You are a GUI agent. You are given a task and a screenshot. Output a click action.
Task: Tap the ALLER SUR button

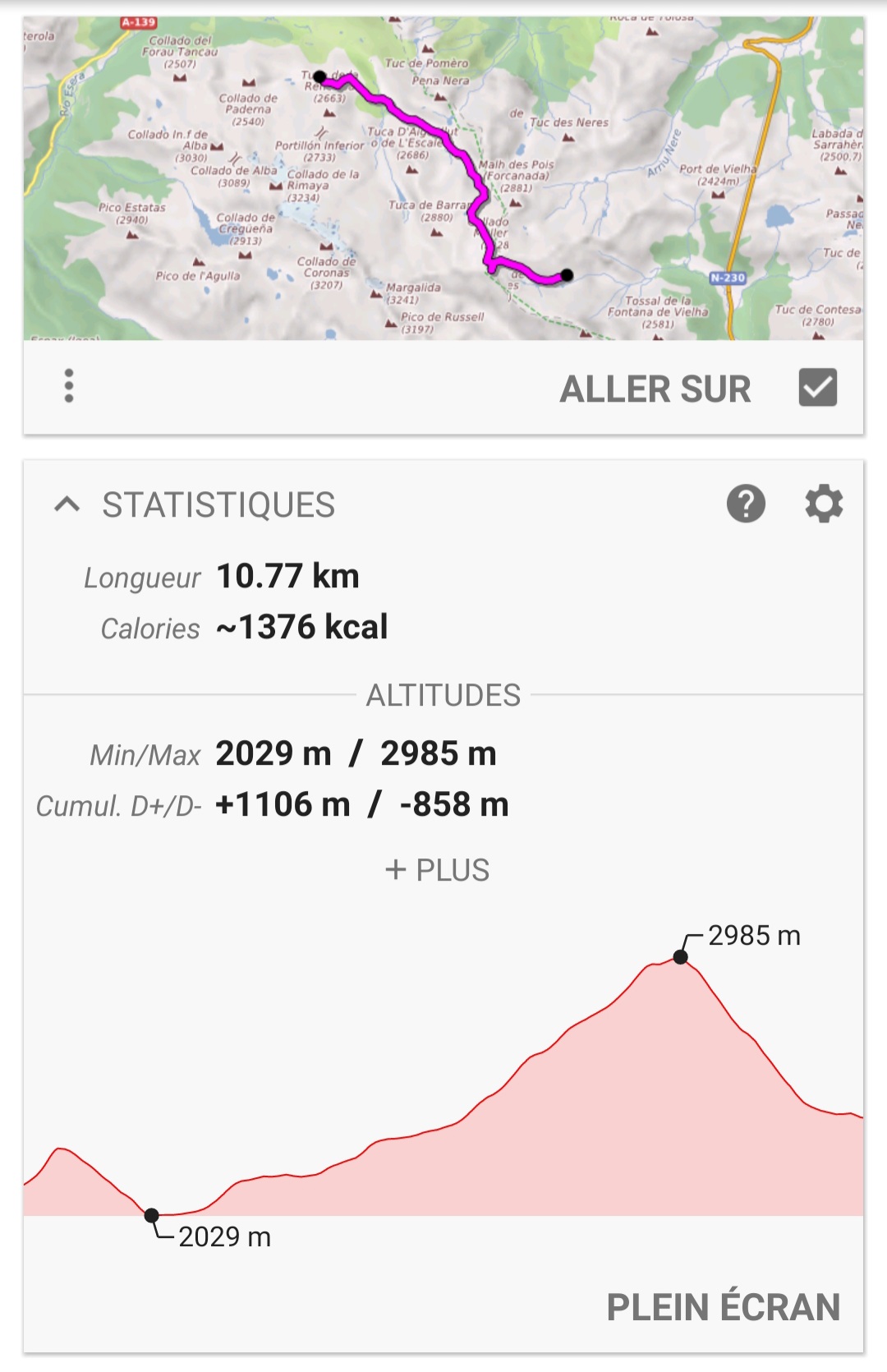(655, 389)
